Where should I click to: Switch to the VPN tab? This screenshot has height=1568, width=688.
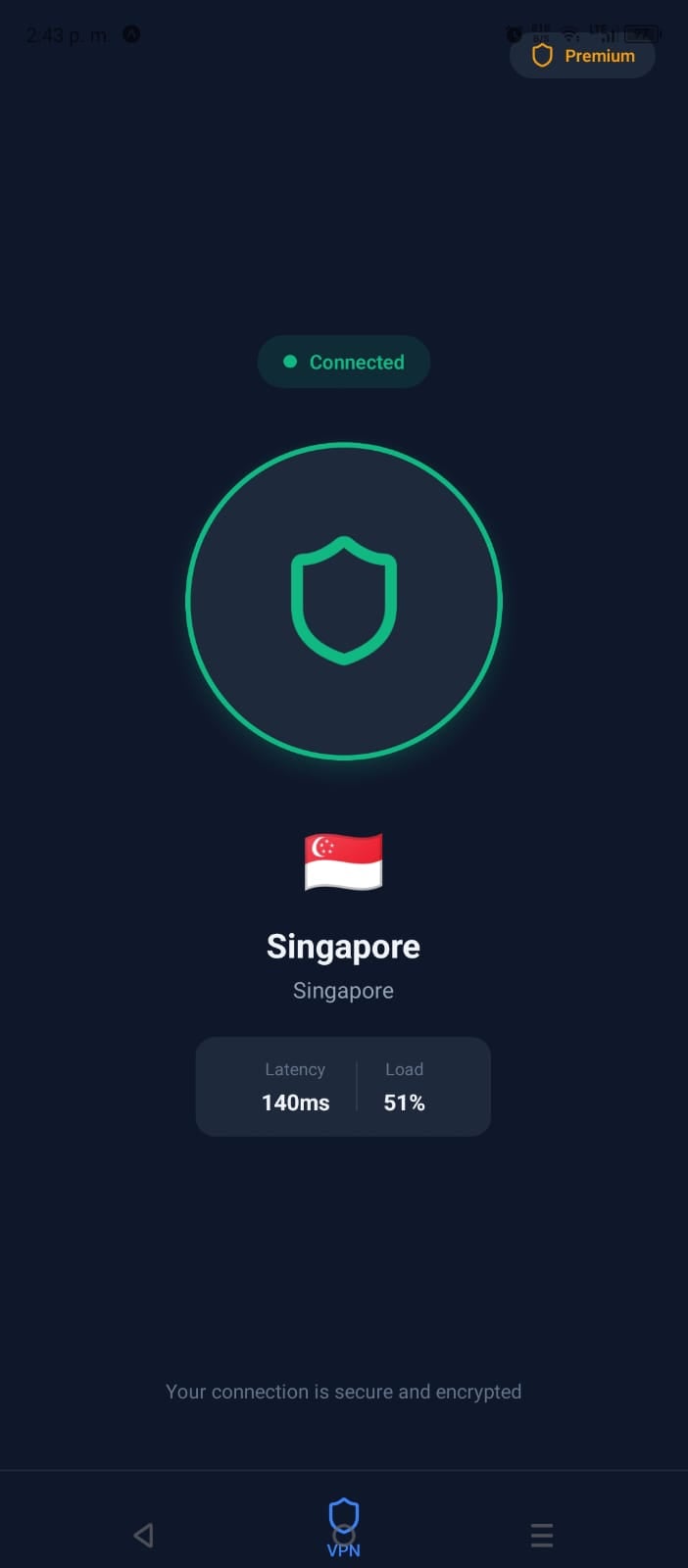(x=343, y=1525)
